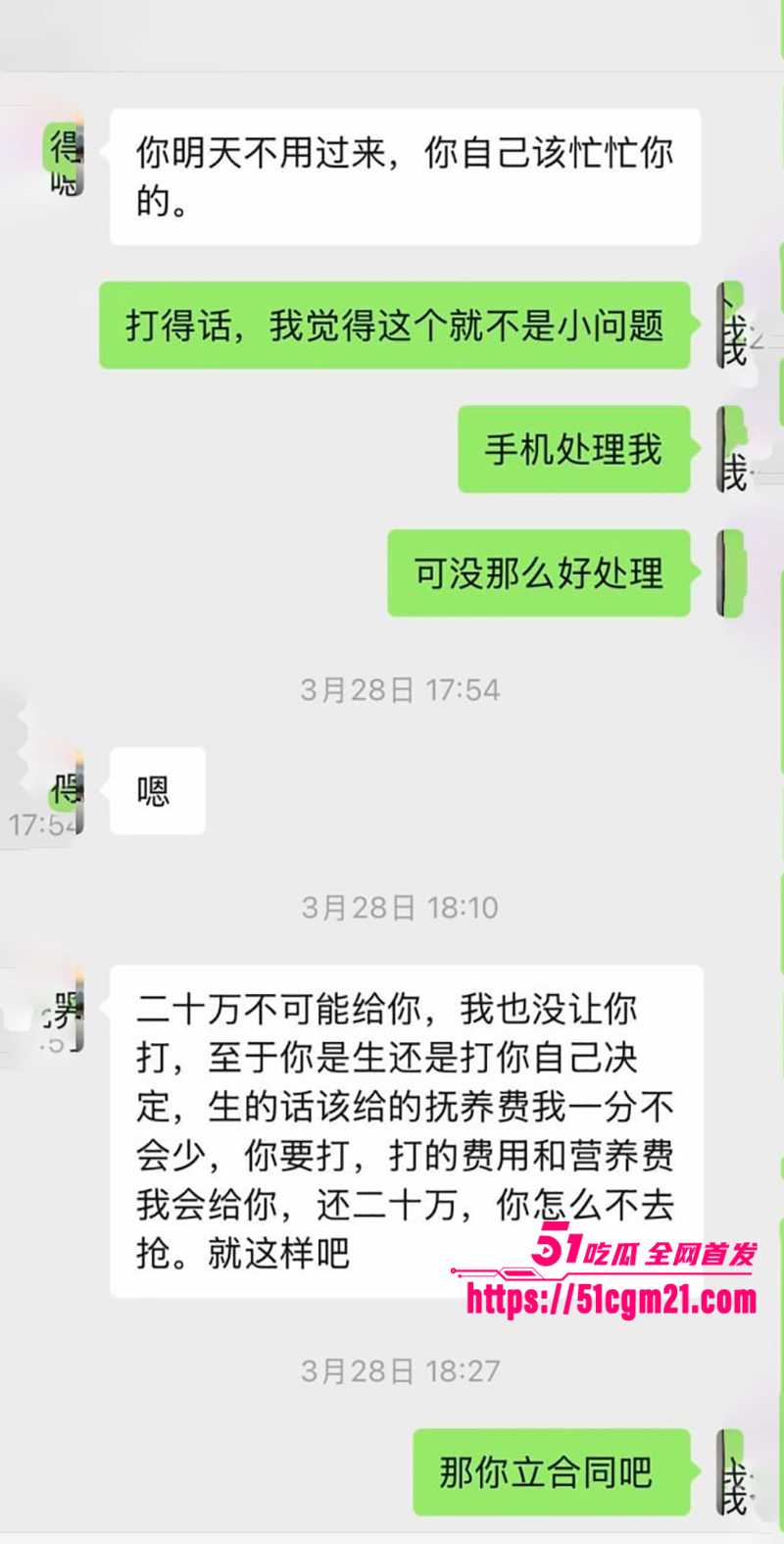Select your own avatar beside "打得话" message
Viewport: 784px width, 1544px height.
[x=728, y=326]
